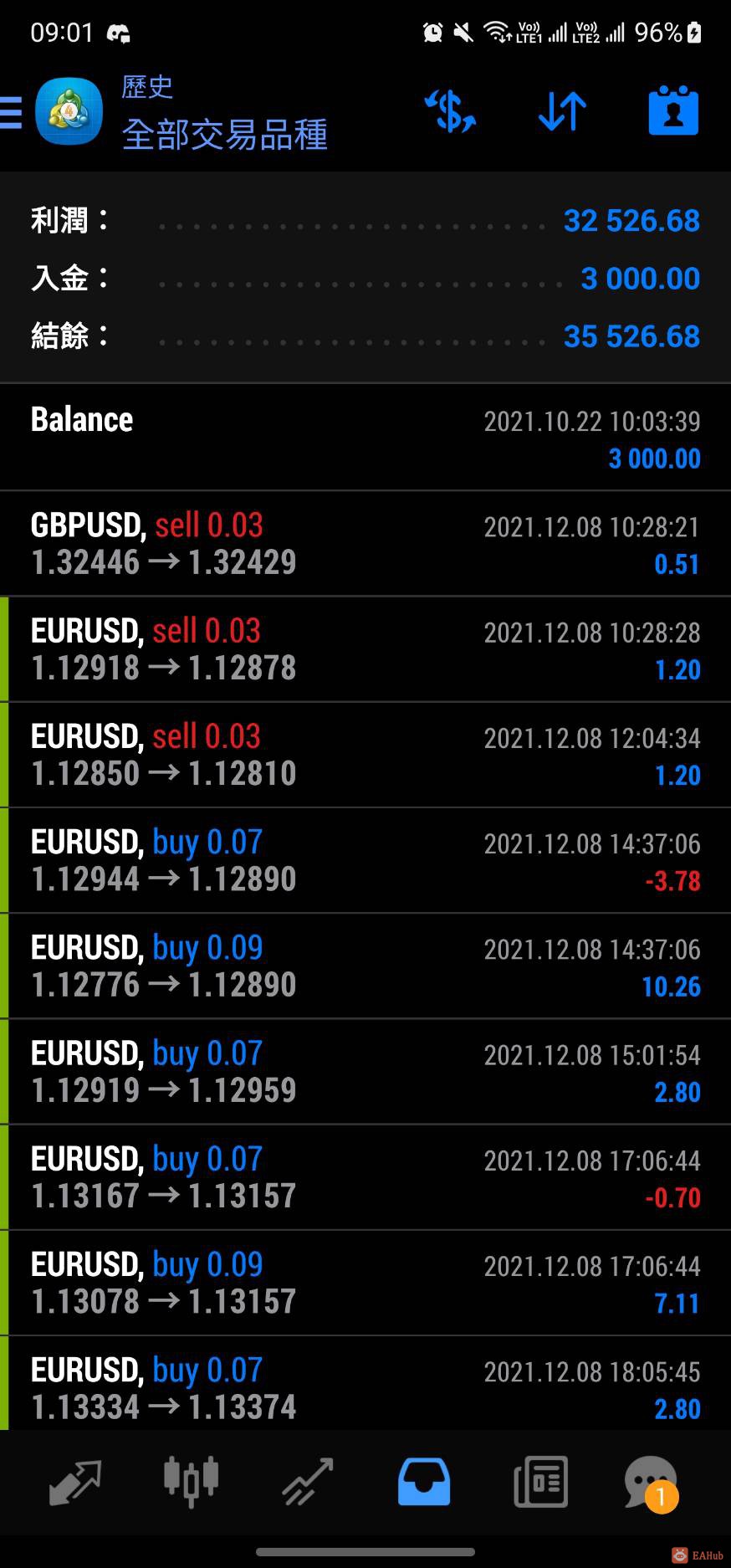This screenshot has width=731, height=1568.
Task: Open the symbol filter dollar icon
Action: coord(450,112)
